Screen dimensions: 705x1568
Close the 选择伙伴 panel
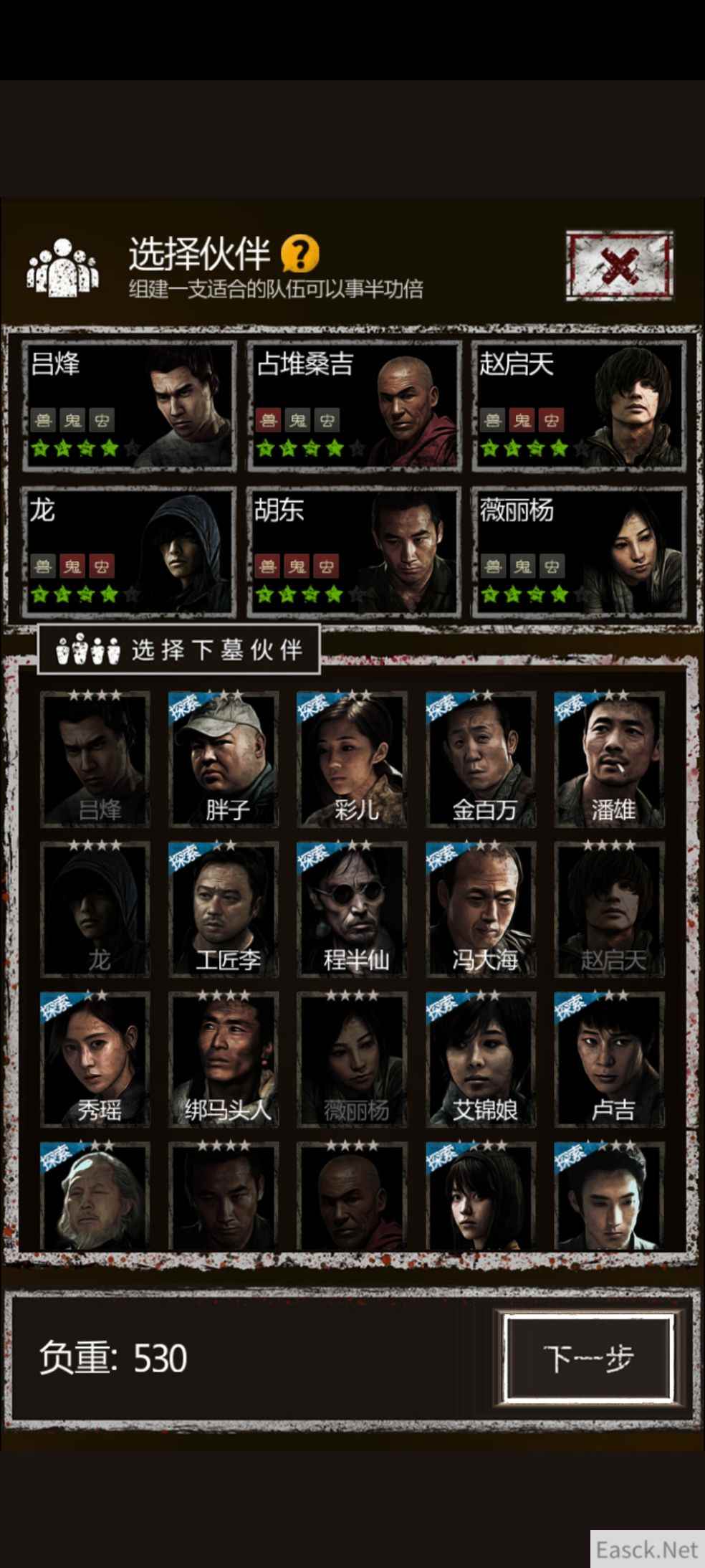pyautogui.click(x=620, y=266)
